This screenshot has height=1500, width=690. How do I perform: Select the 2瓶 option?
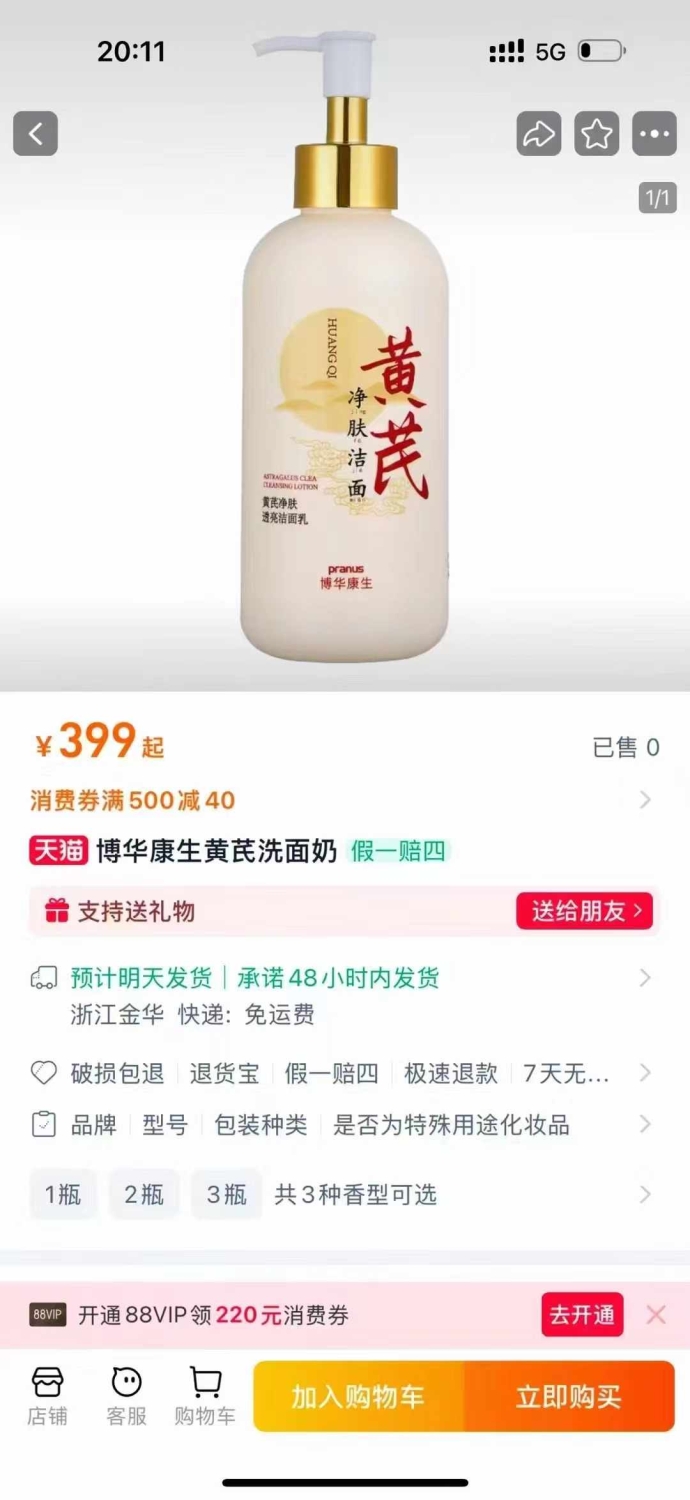[144, 1194]
